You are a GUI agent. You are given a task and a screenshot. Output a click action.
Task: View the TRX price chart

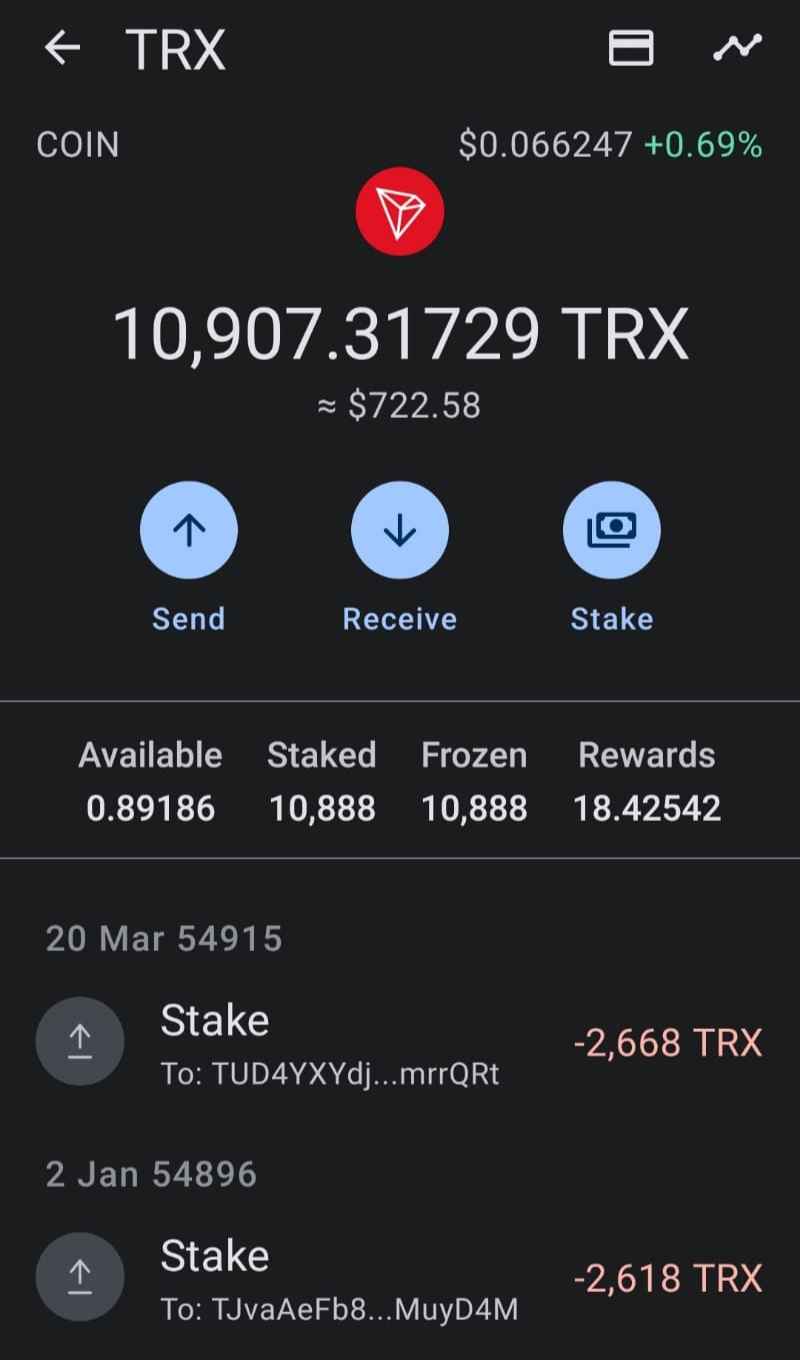[x=737, y=48]
